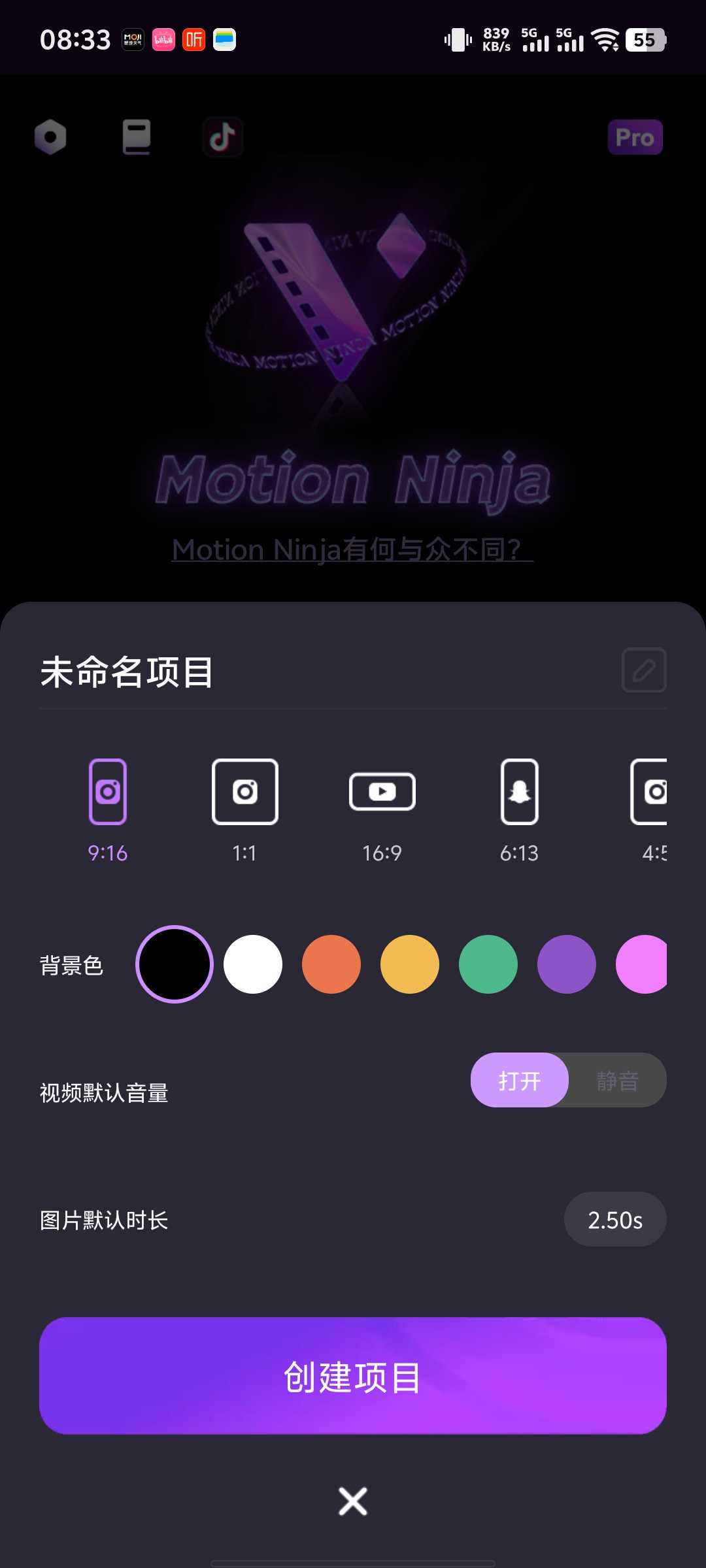Set background color to white
706x1568 pixels.
[x=253, y=964]
